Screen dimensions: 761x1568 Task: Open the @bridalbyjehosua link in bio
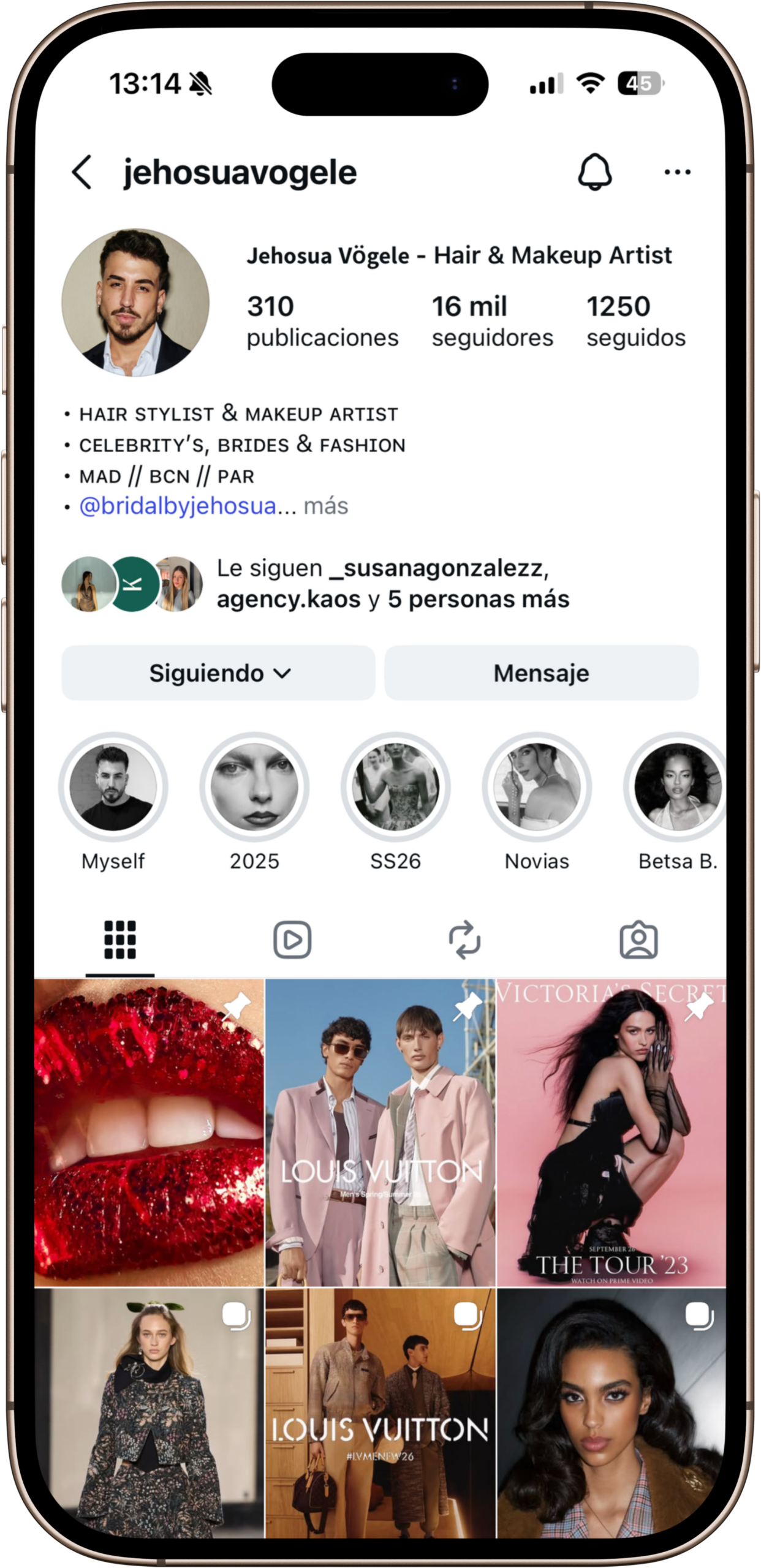point(178,506)
